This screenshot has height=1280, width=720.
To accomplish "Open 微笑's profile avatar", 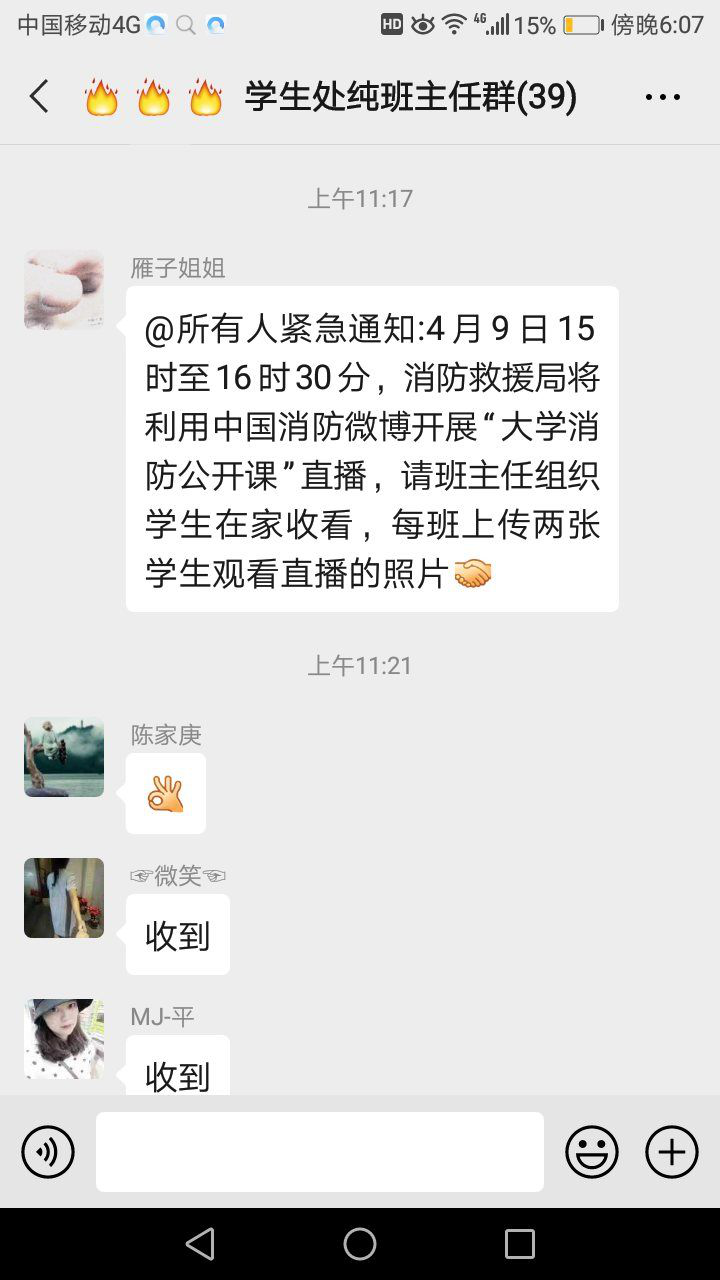I will point(64,898).
